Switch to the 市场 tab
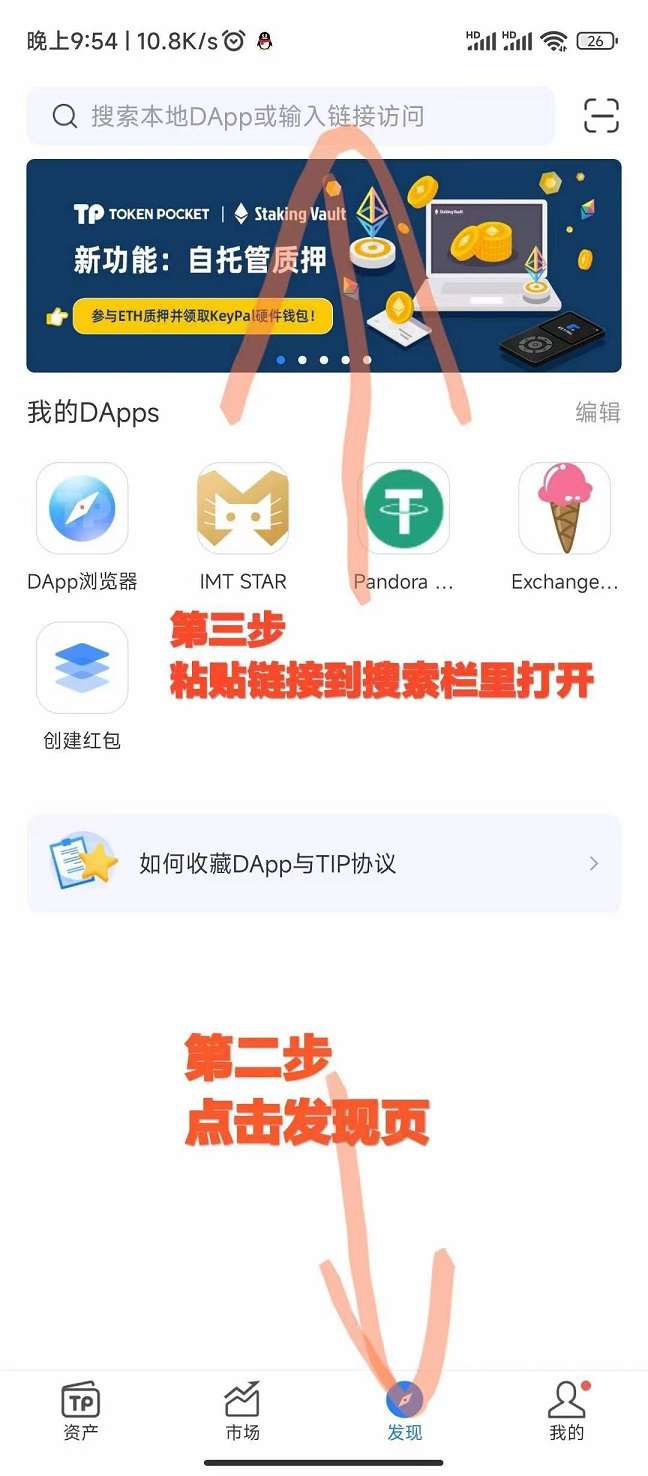This screenshot has width=648, height=1476. 242,1411
